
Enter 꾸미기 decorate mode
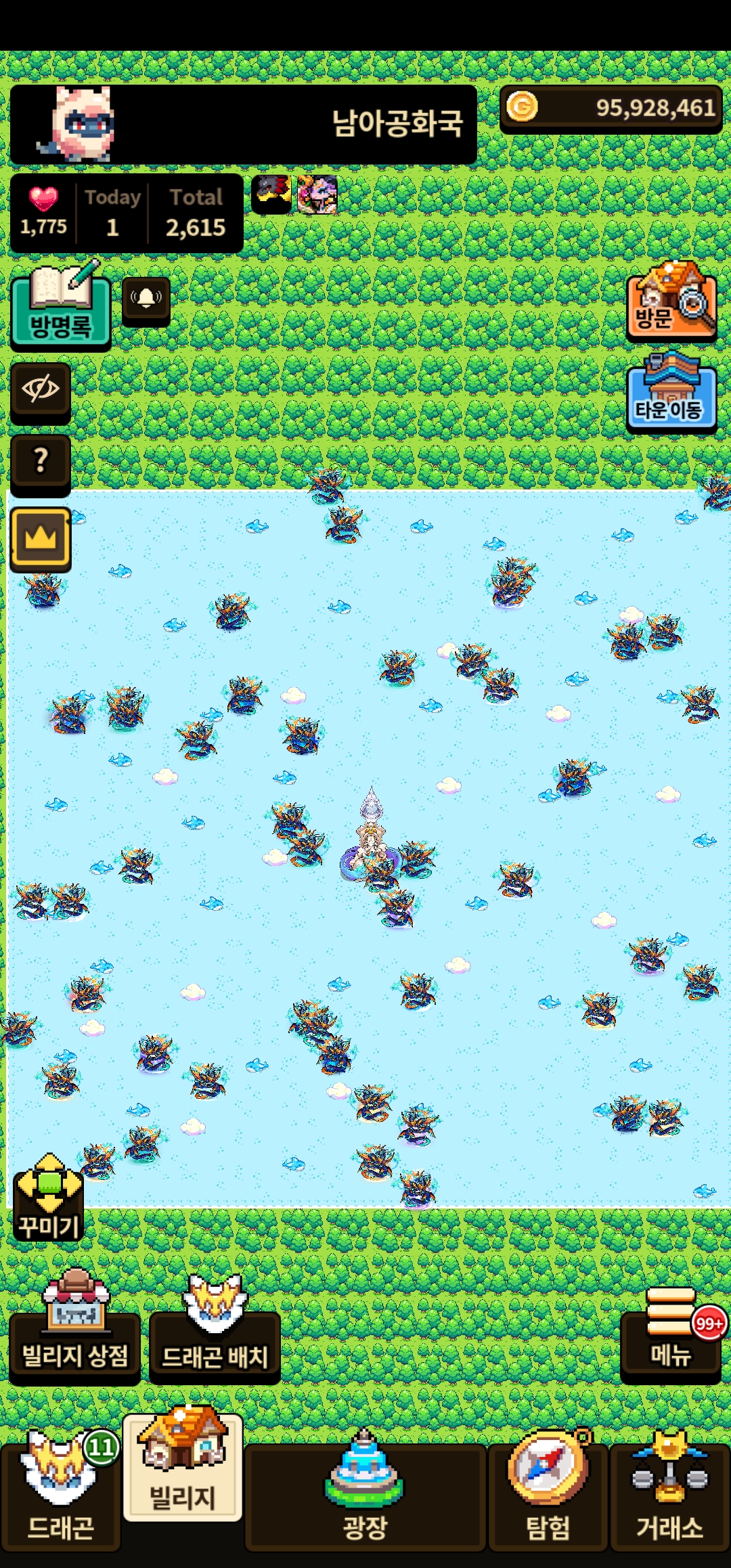click(48, 1197)
